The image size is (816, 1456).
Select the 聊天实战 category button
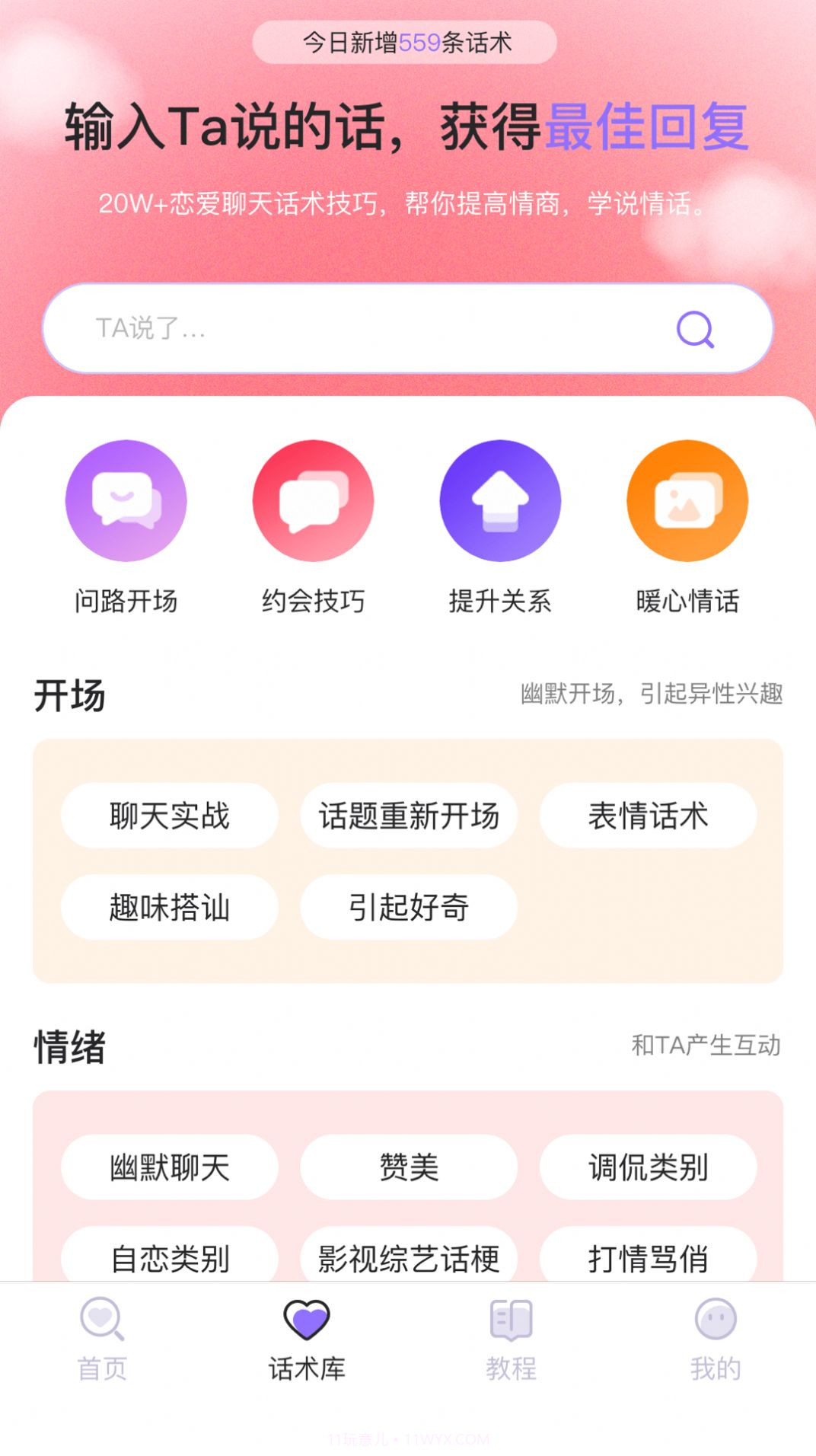170,816
